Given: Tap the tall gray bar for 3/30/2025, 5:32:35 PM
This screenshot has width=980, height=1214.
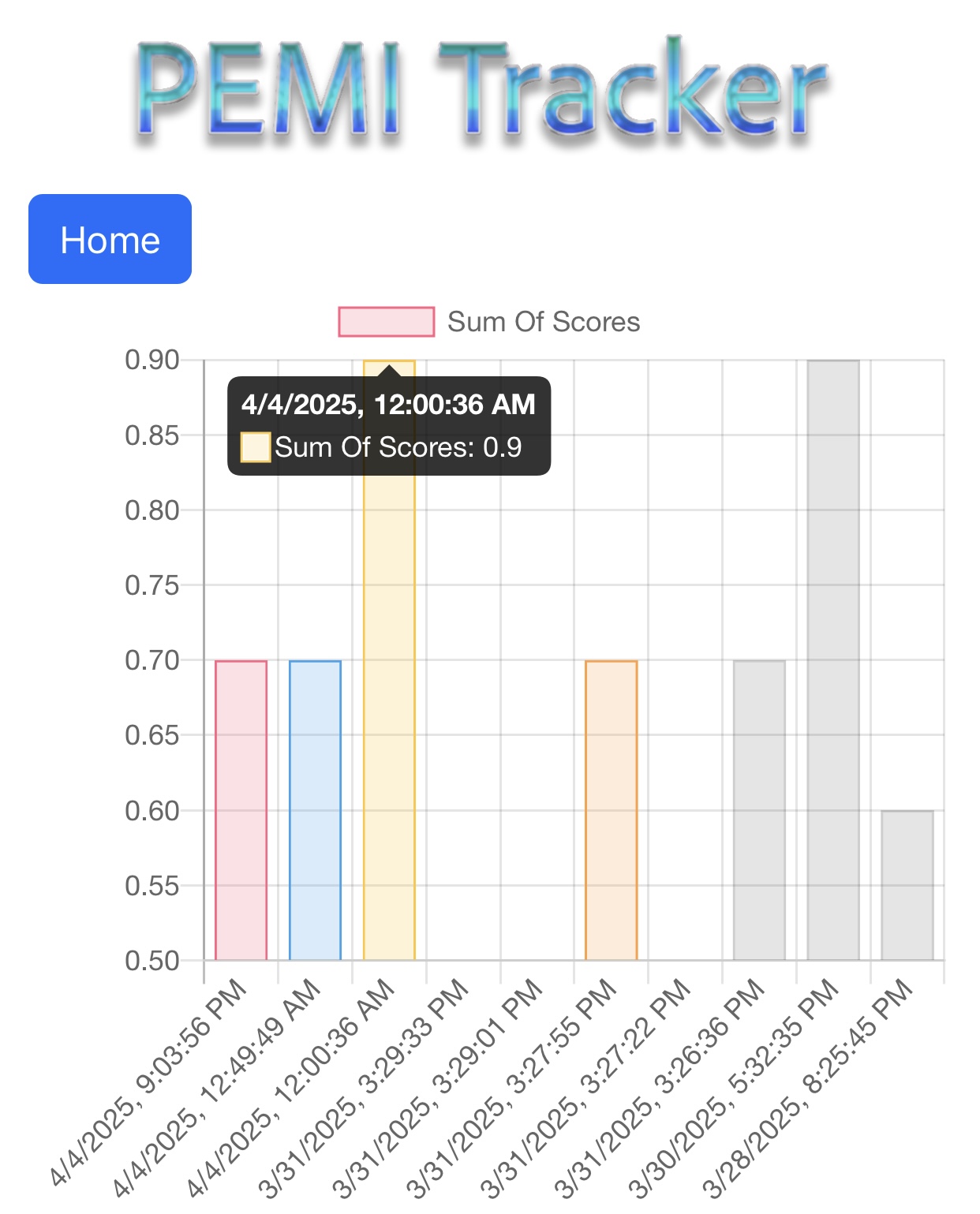Looking at the screenshot, I should (833, 659).
